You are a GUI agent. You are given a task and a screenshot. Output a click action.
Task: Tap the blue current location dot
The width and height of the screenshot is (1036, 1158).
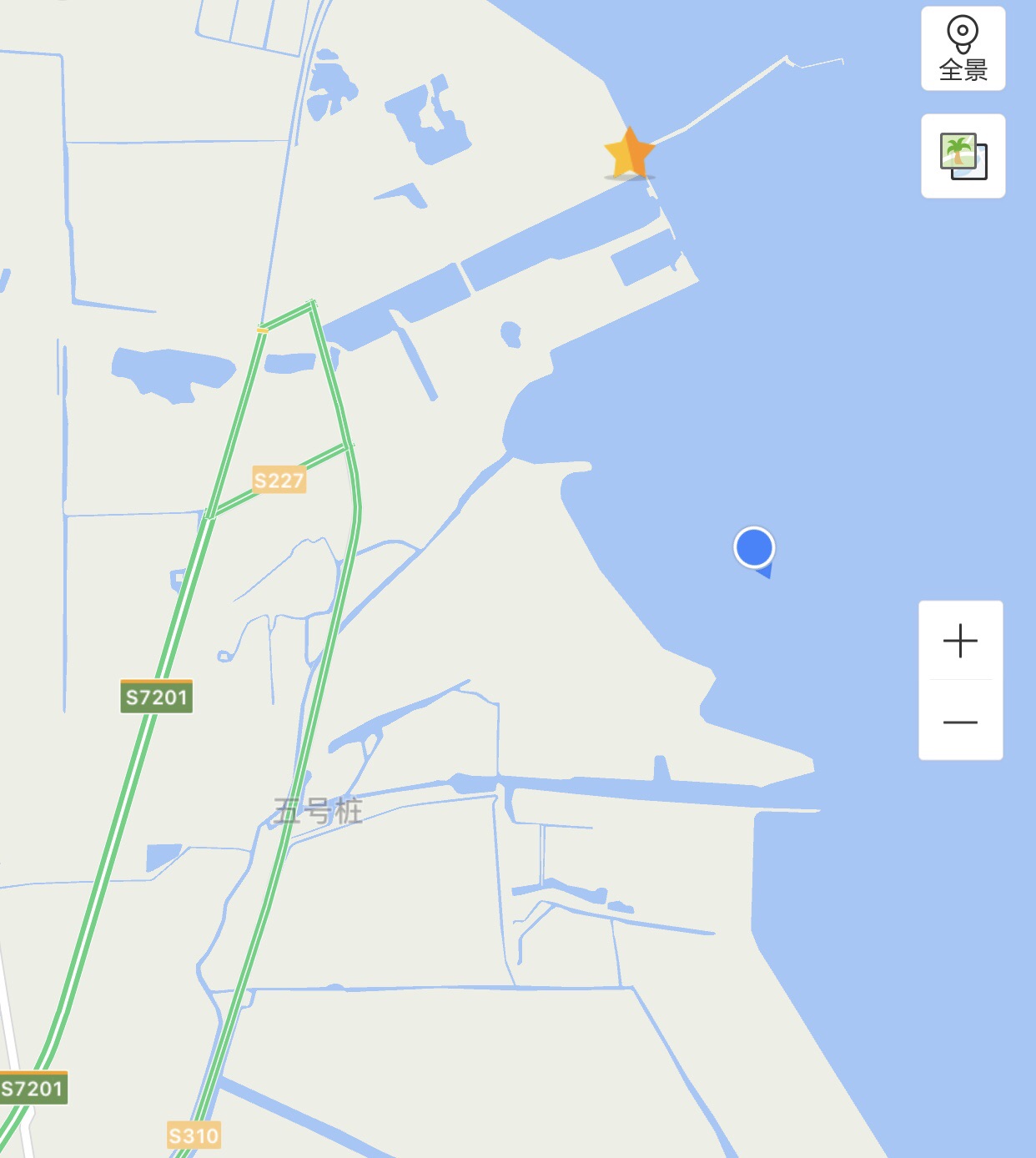(754, 548)
